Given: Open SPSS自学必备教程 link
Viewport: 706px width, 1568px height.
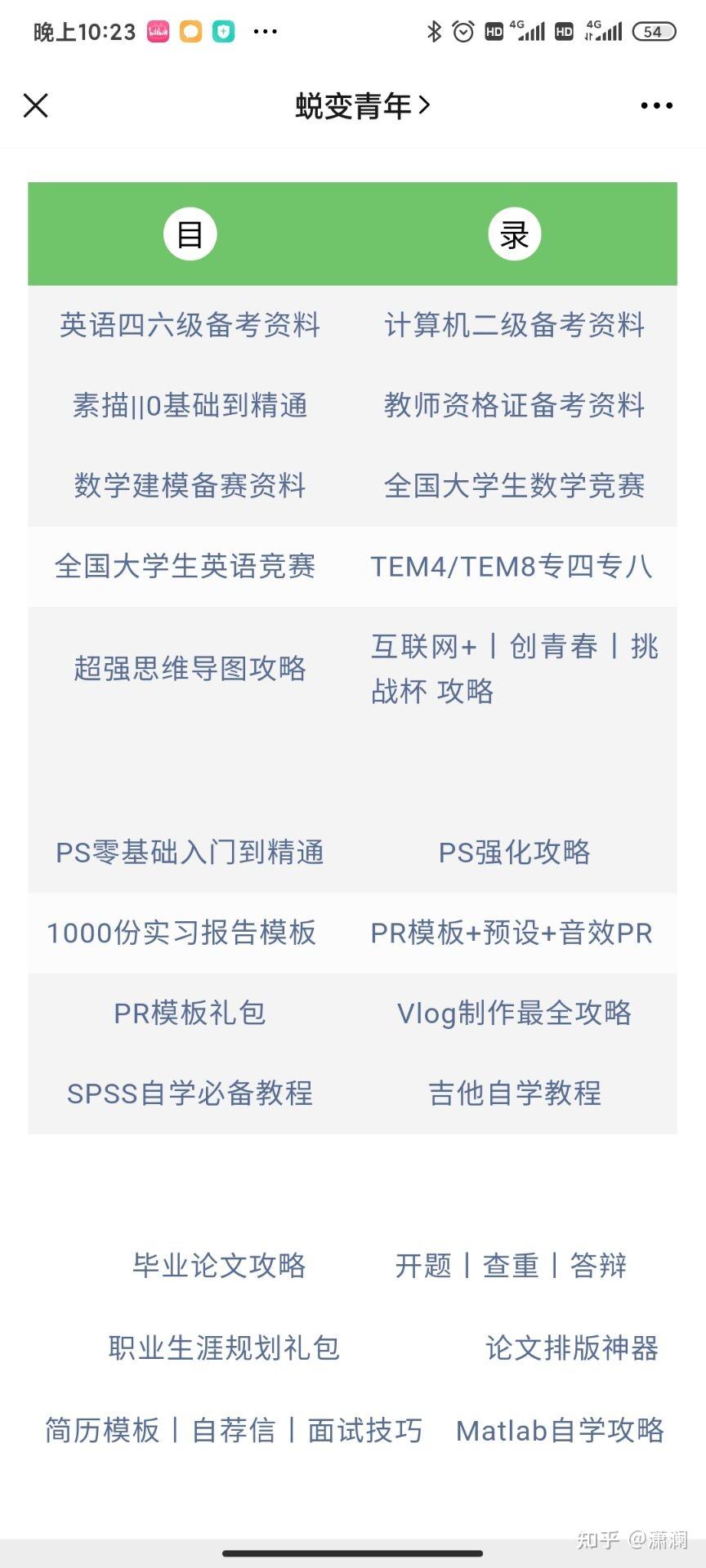Looking at the screenshot, I should click(190, 1093).
